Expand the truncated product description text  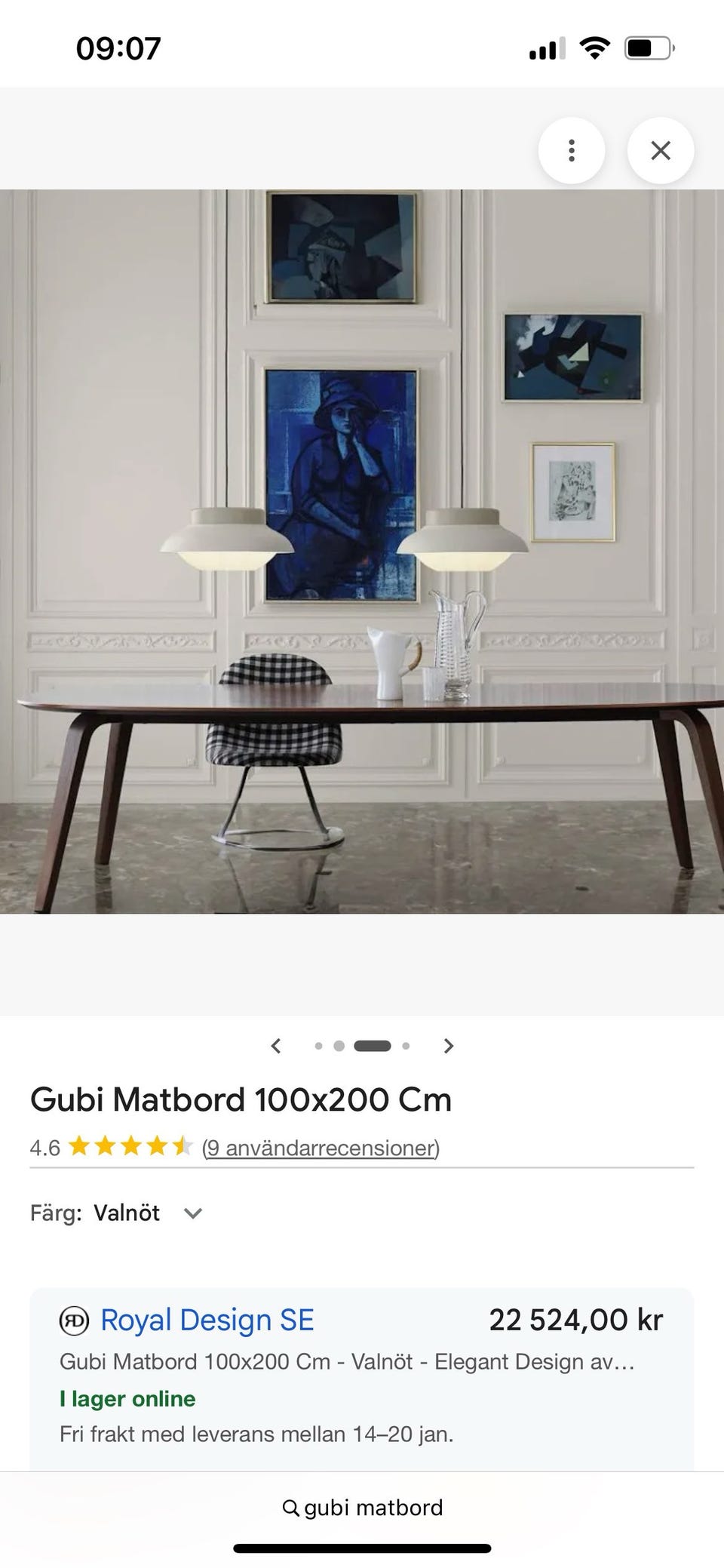347,1361
